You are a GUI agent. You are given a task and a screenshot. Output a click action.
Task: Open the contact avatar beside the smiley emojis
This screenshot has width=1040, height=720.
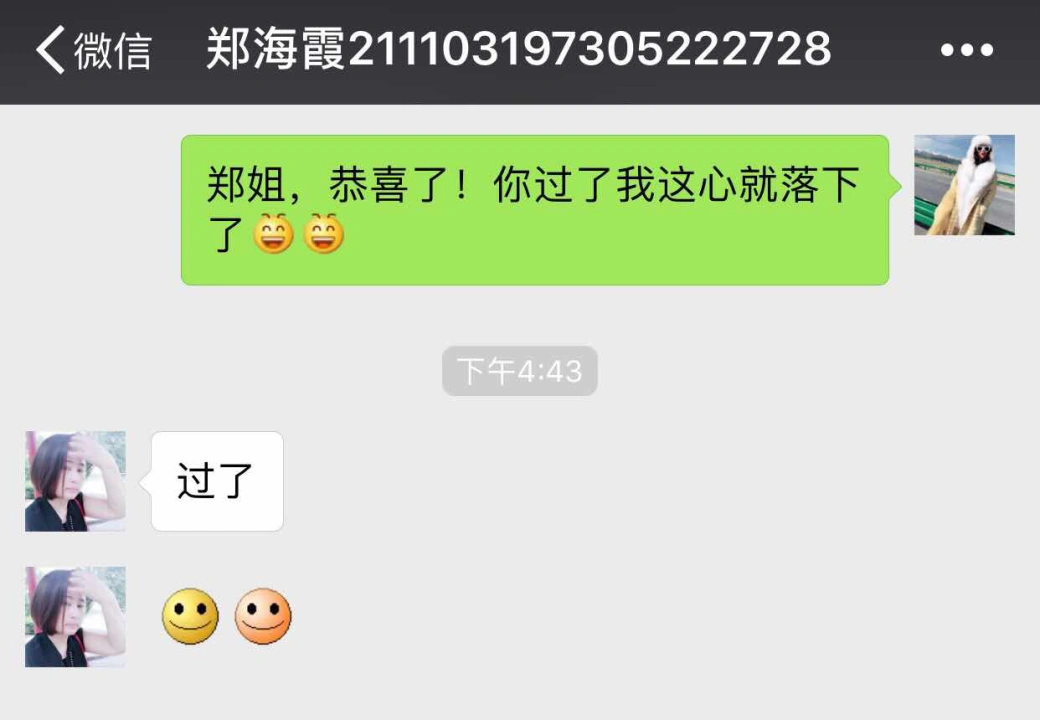coord(75,617)
